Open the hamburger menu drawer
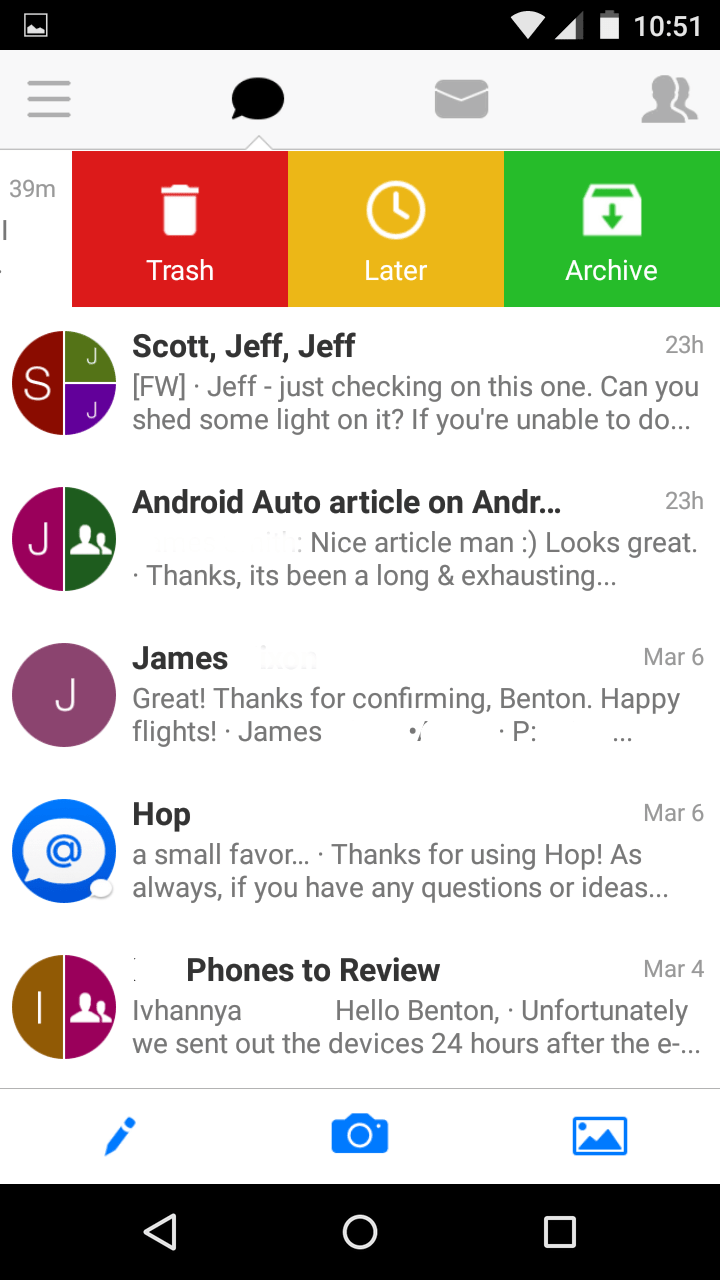Image resolution: width=720 pixels, height=1280 pixels. click(x=49, y=99)
